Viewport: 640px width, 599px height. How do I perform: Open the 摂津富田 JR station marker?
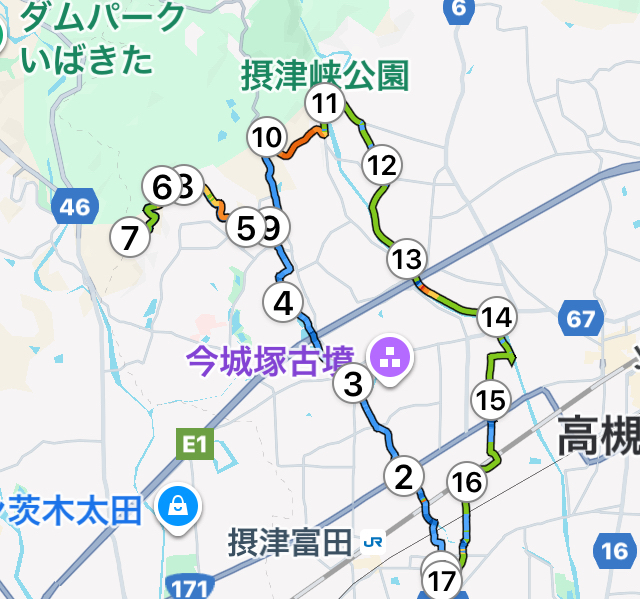click(x=374, y=542)
